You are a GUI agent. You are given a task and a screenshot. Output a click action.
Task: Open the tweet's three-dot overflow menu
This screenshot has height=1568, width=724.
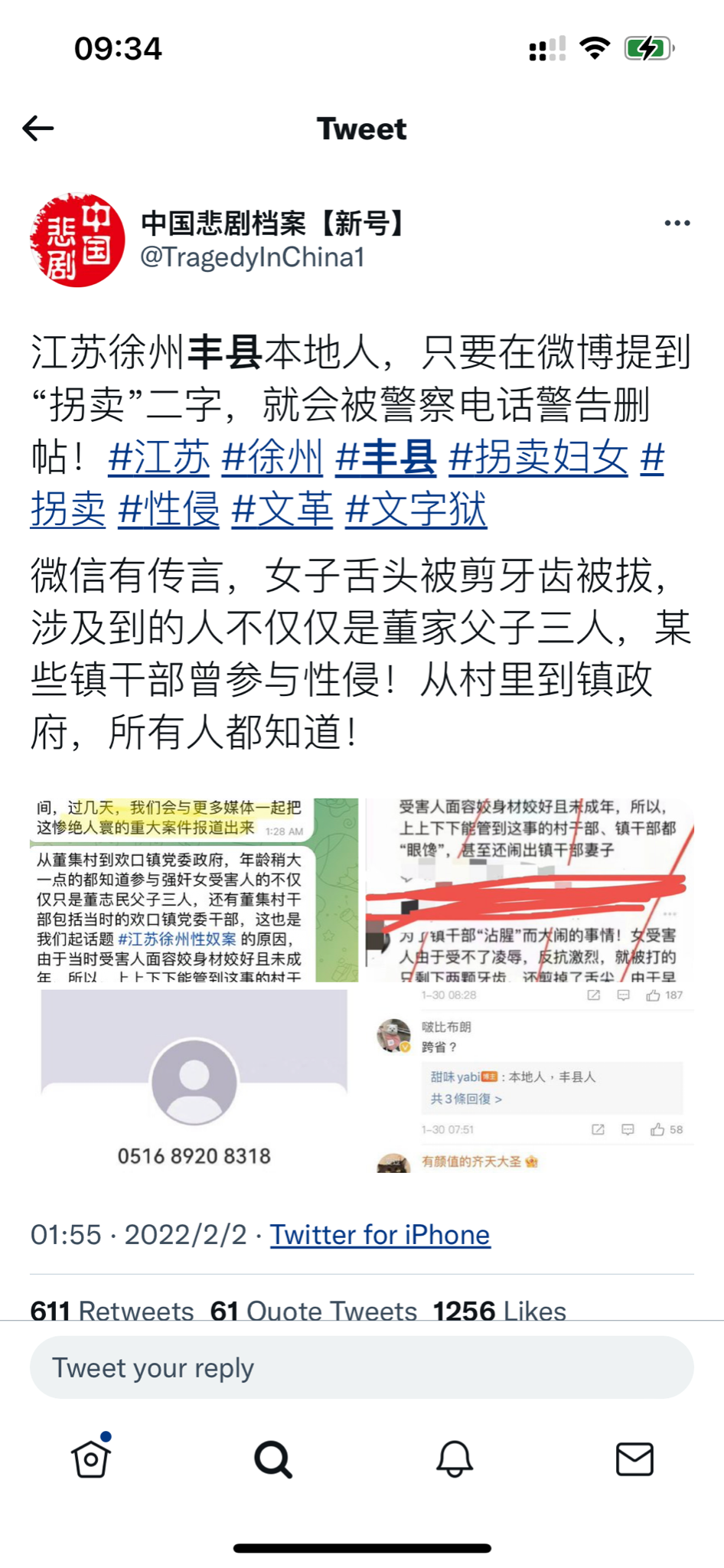(677, 223)
